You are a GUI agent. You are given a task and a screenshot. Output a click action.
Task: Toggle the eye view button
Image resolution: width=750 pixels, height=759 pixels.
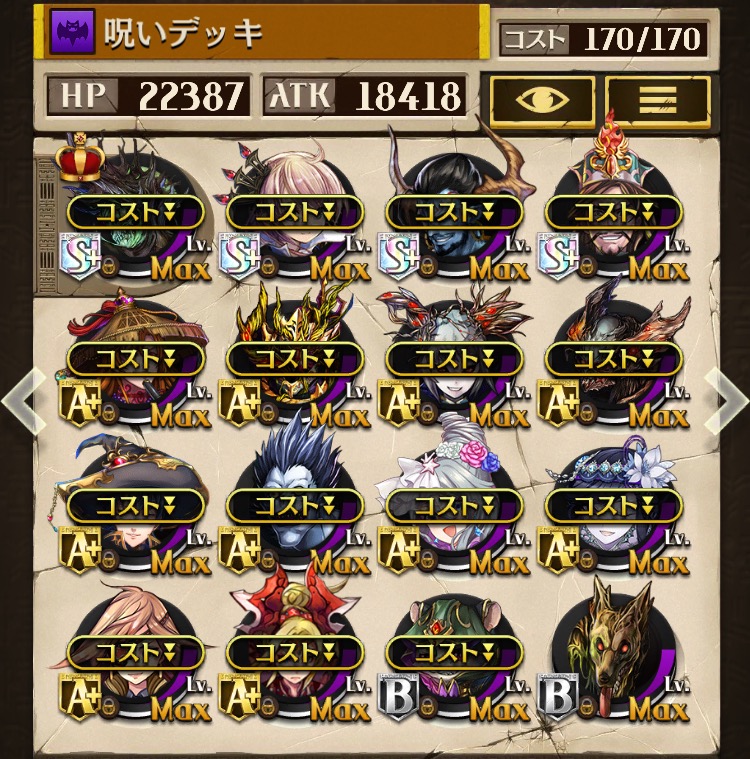click(543, 99)
